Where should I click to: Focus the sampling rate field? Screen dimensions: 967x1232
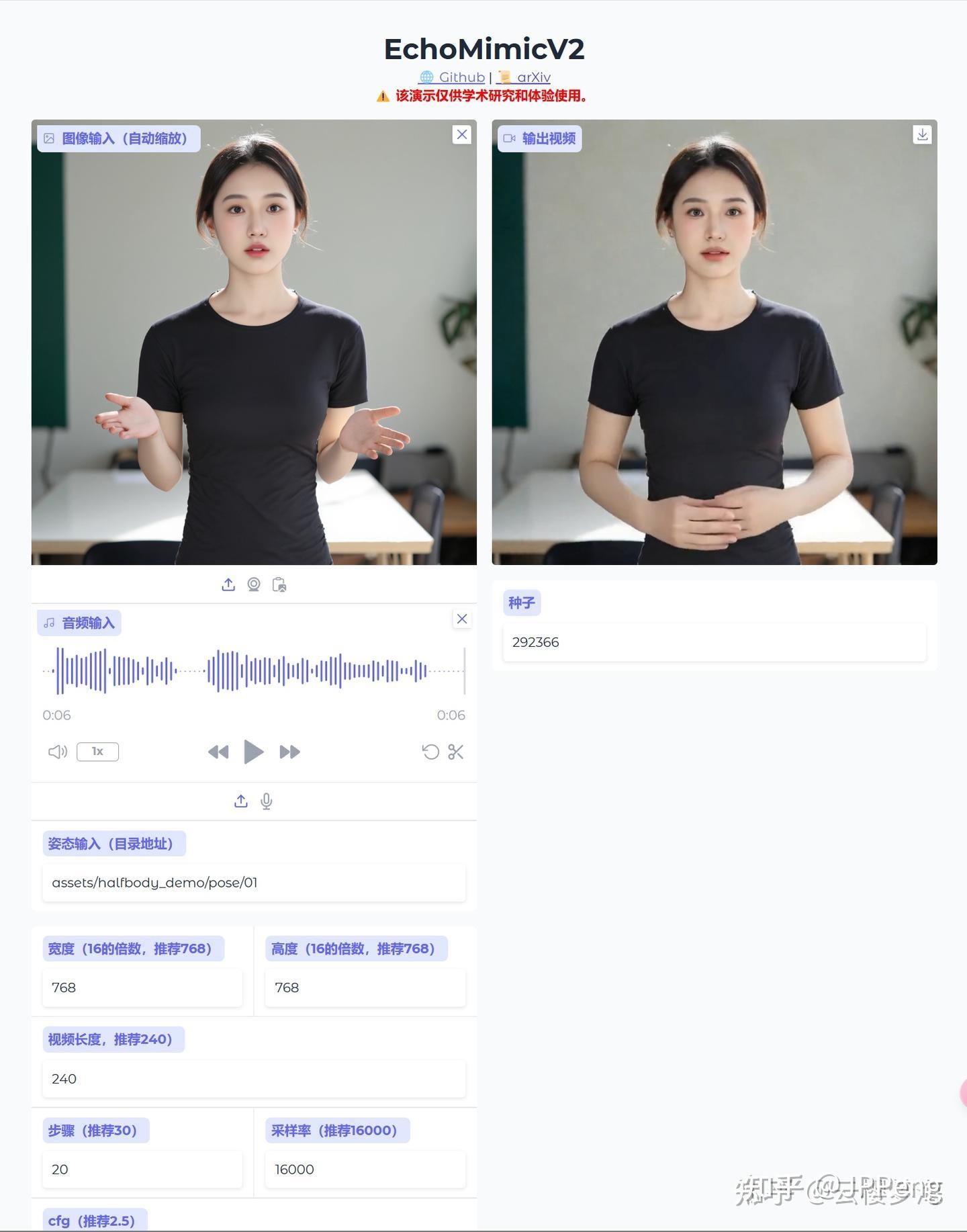[x=365, y=1170]
